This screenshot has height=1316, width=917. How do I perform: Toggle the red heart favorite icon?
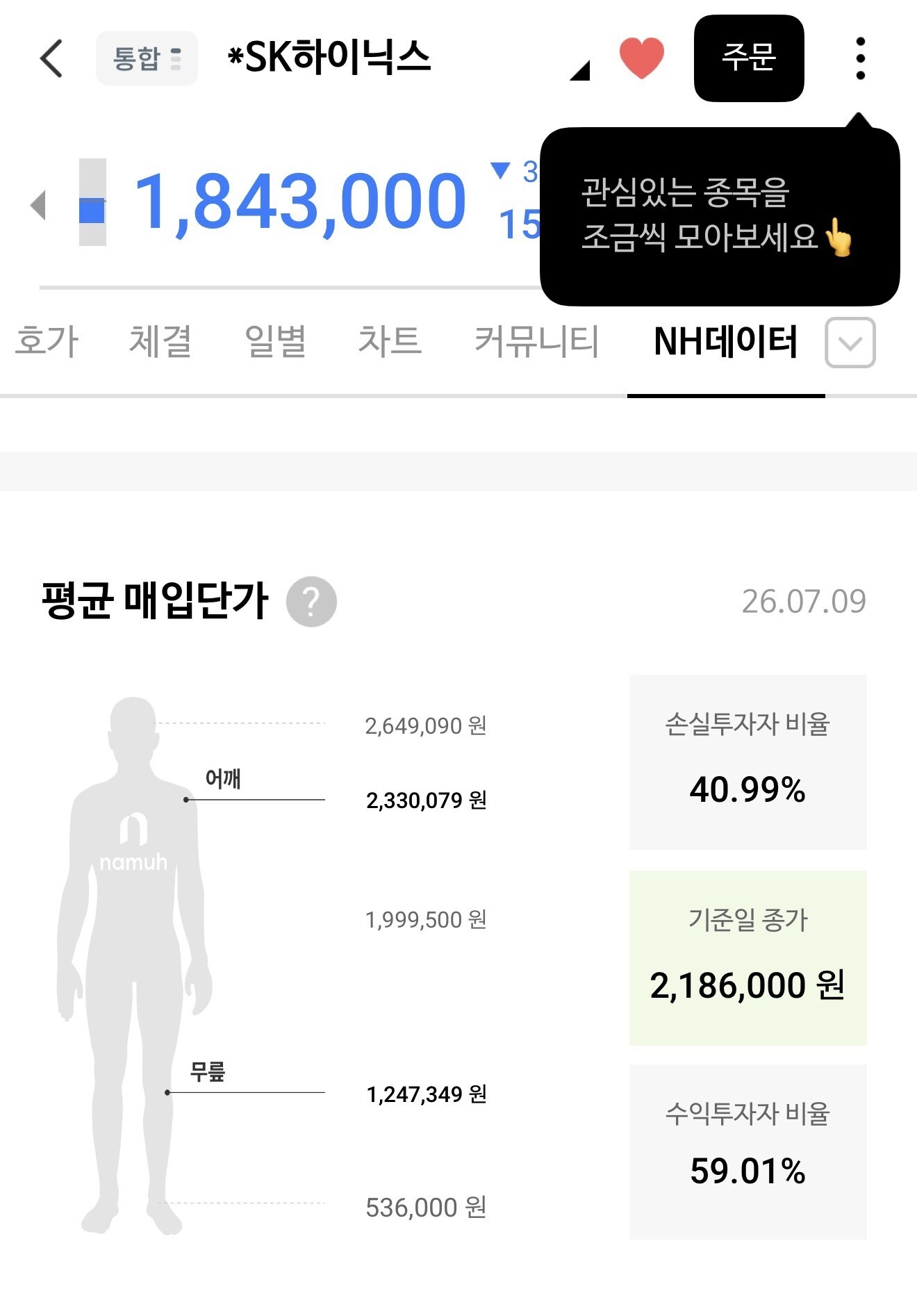click(641, 58)
